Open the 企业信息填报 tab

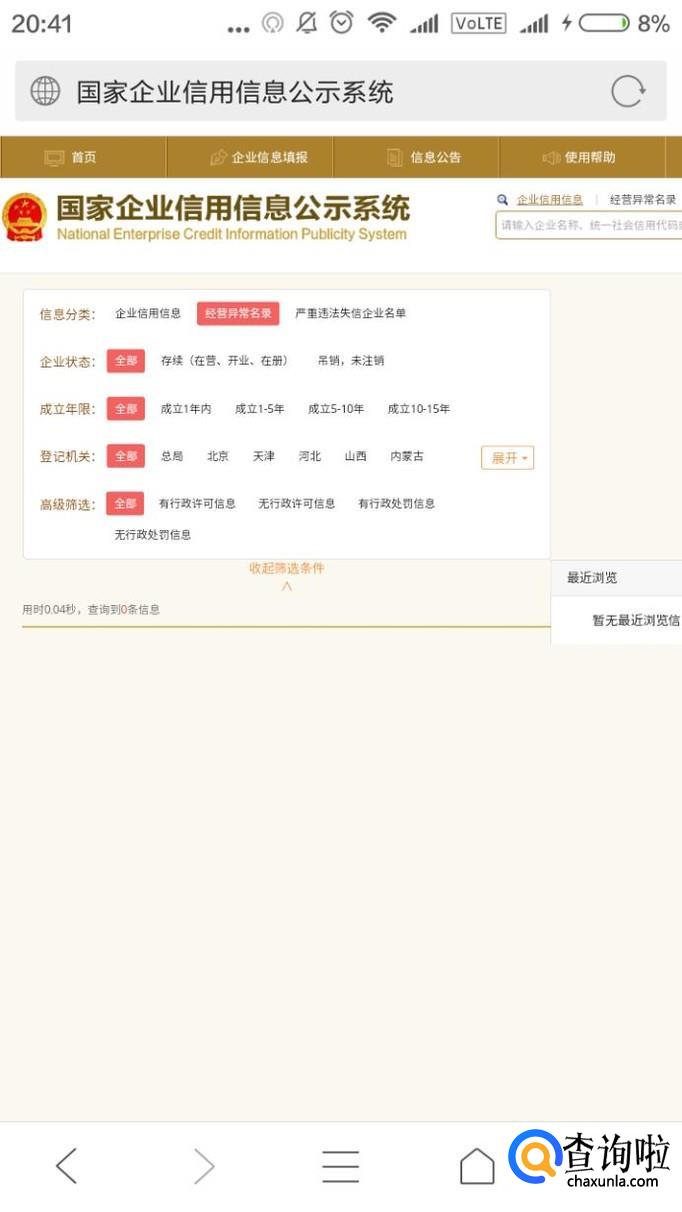coord(250,157)
